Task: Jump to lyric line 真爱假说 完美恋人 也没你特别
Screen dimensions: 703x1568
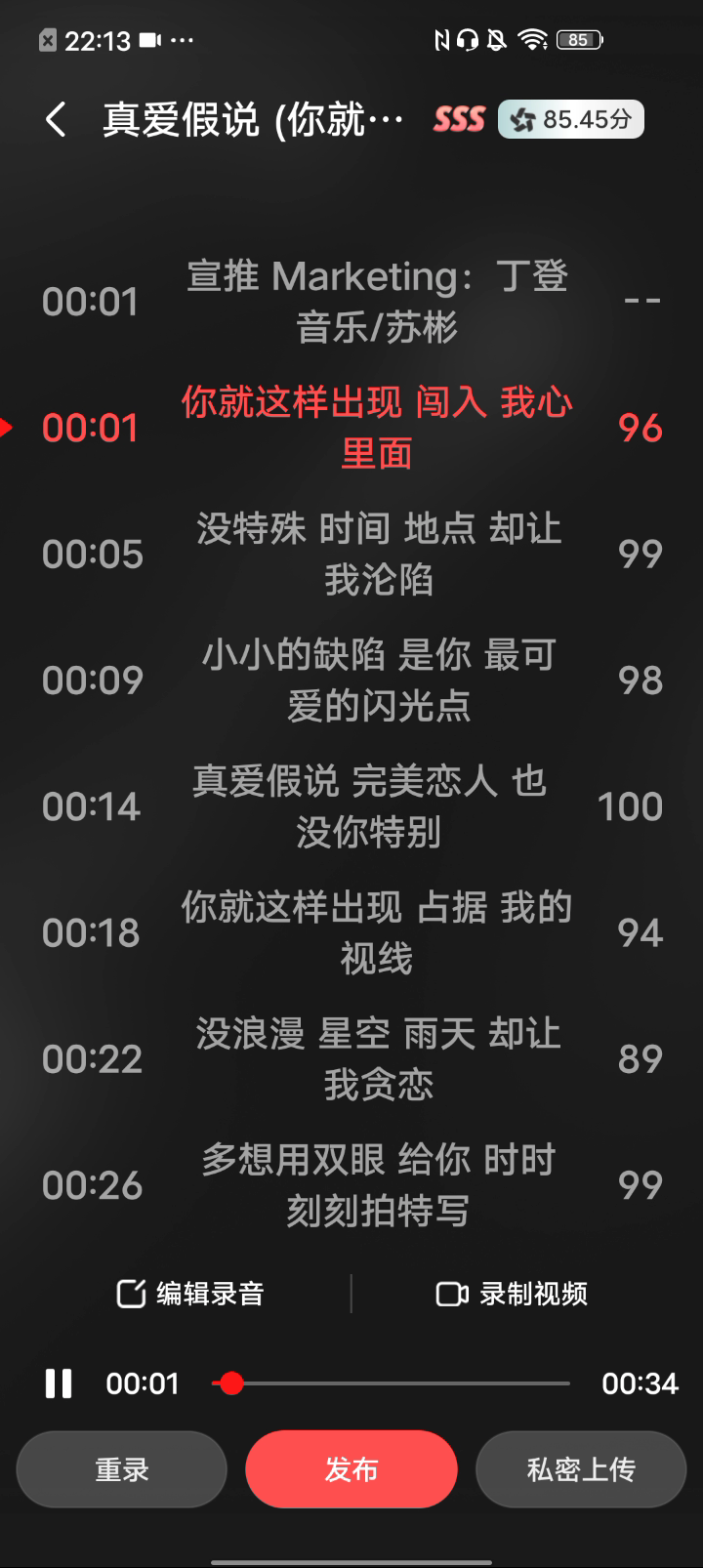Action: pos(369,806)
